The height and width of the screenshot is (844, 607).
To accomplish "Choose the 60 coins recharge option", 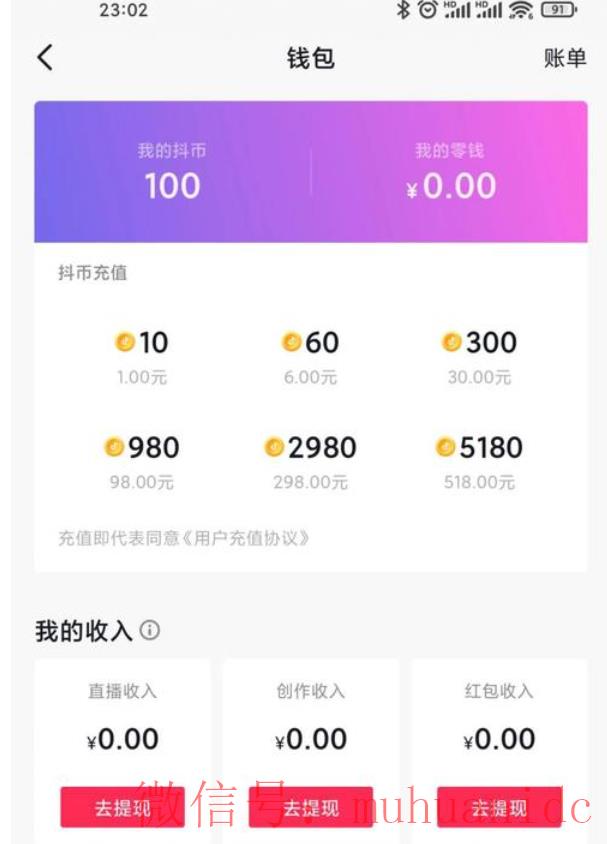I will [310, 356].
